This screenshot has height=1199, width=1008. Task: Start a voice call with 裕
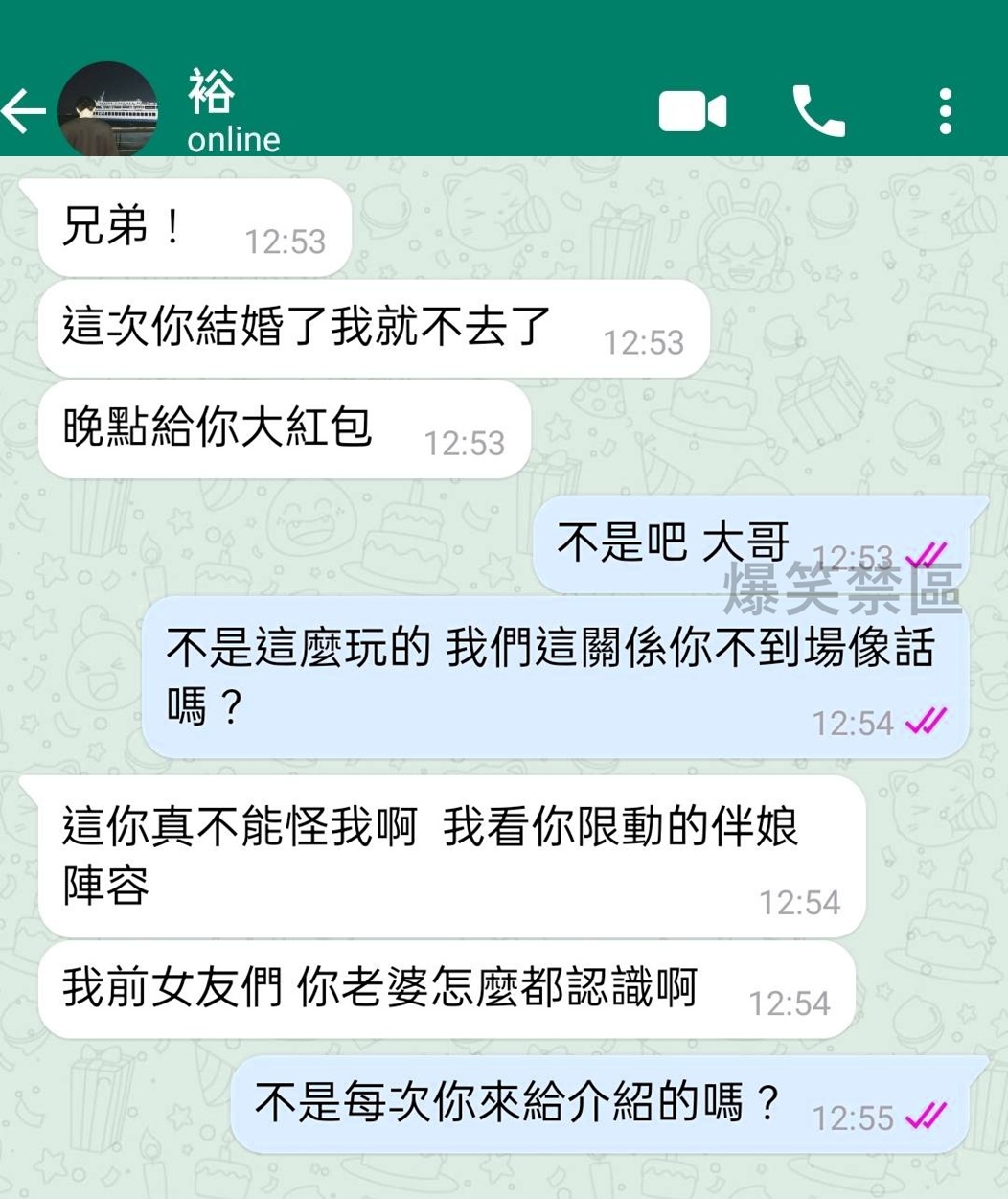(818, 111)
